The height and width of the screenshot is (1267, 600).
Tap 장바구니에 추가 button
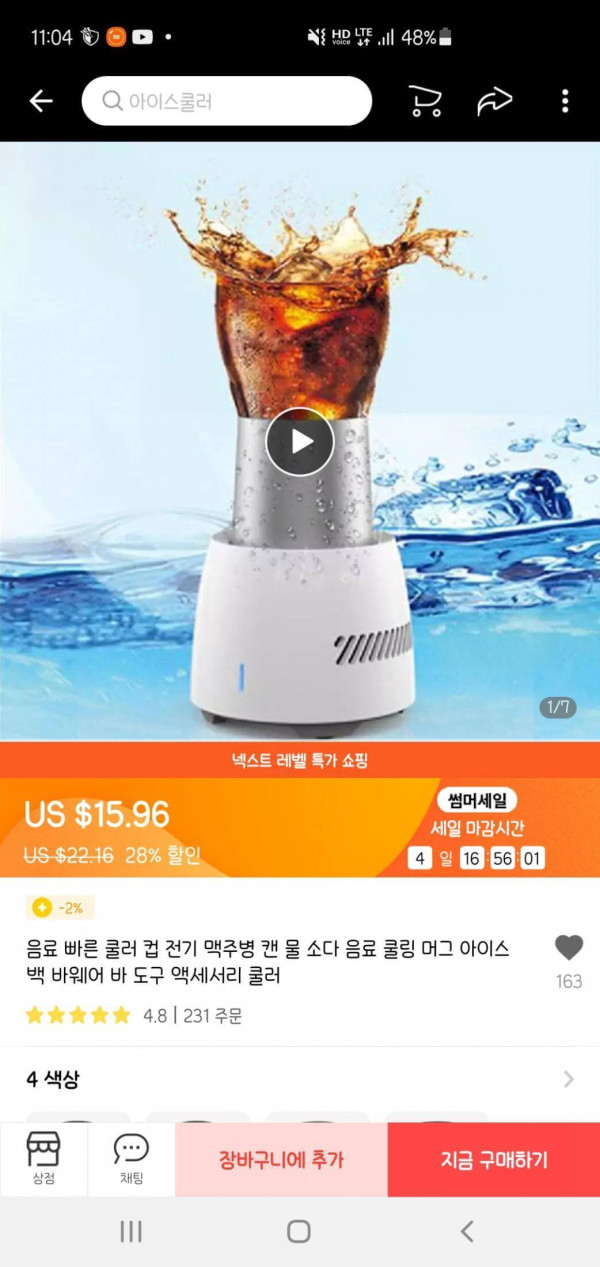coord(281,1160)
